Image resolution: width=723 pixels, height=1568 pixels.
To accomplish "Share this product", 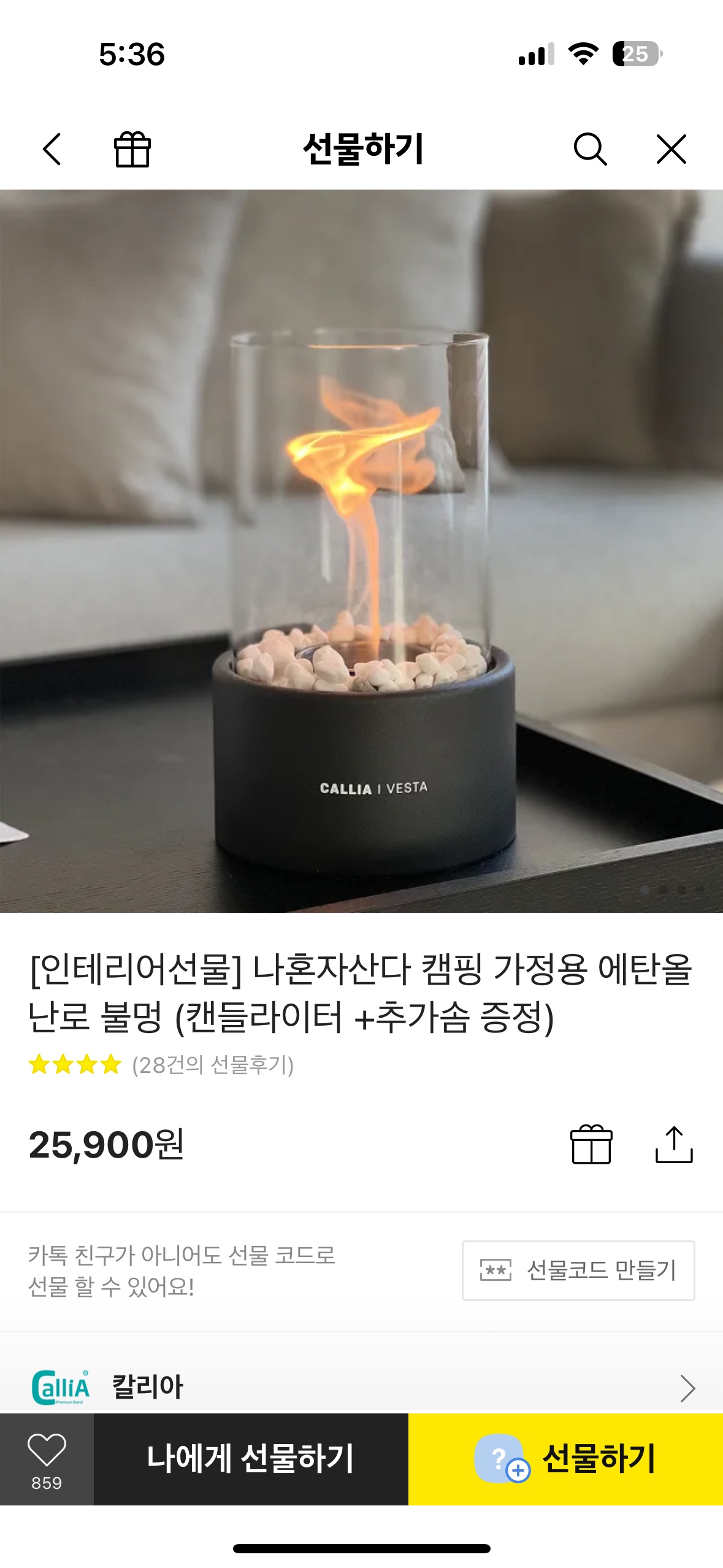I will (x=673, y=1145).
